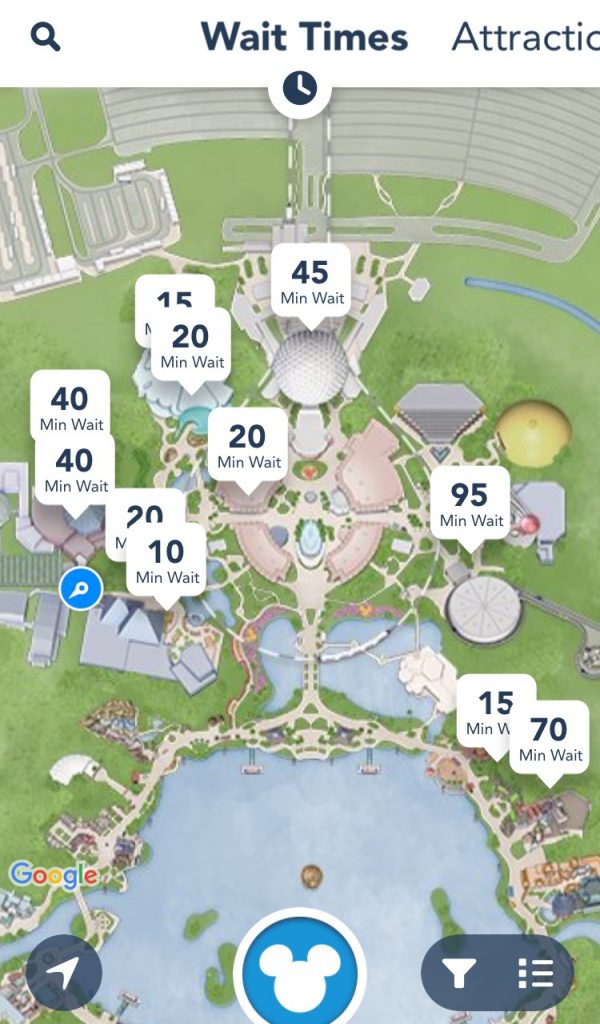Switch to the Attractions tab
600x1024 pixels.
tap(525, 38)
